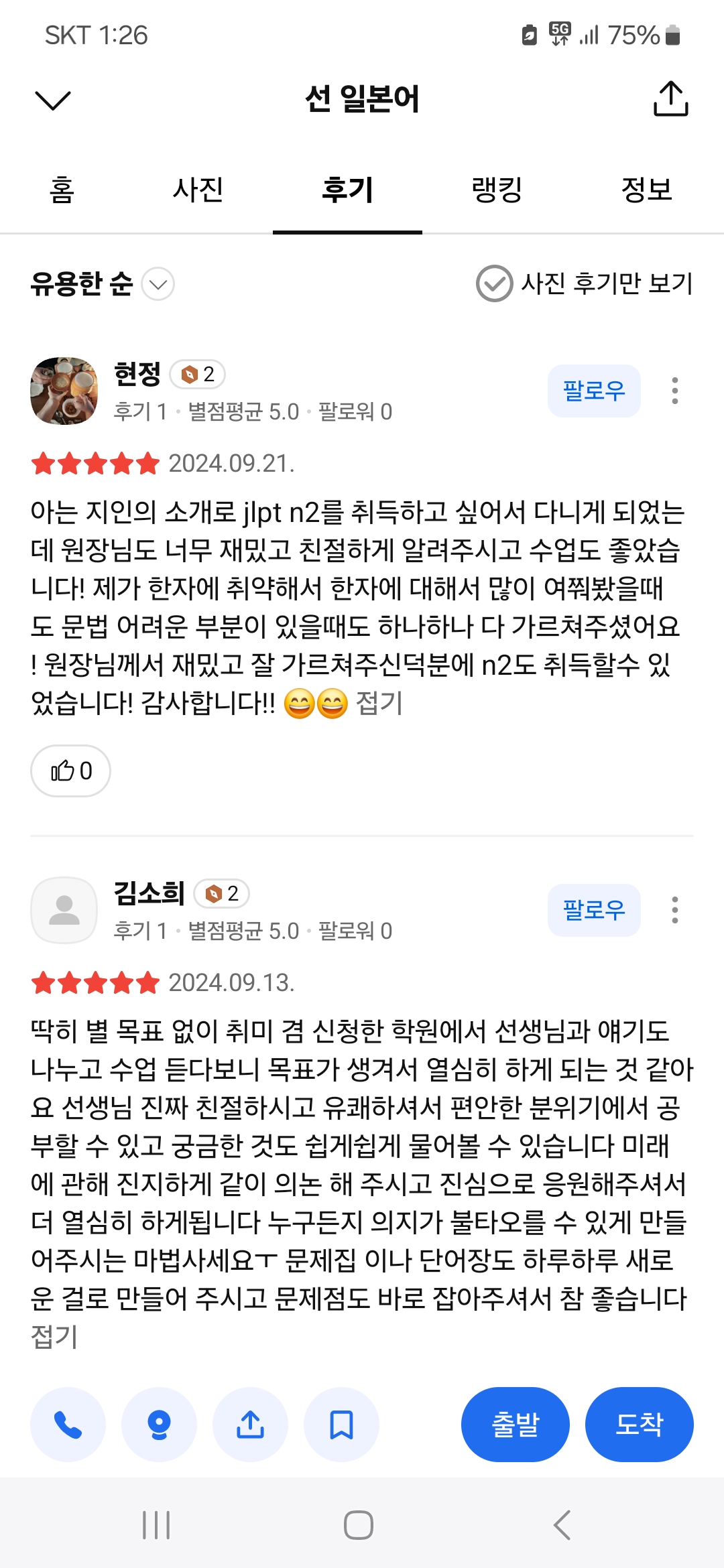Image resolution: width=724 pixels, height=1568 pixels.
Task: Open the 유용한 순 sort dropdown
Action: tap(102, 284)
